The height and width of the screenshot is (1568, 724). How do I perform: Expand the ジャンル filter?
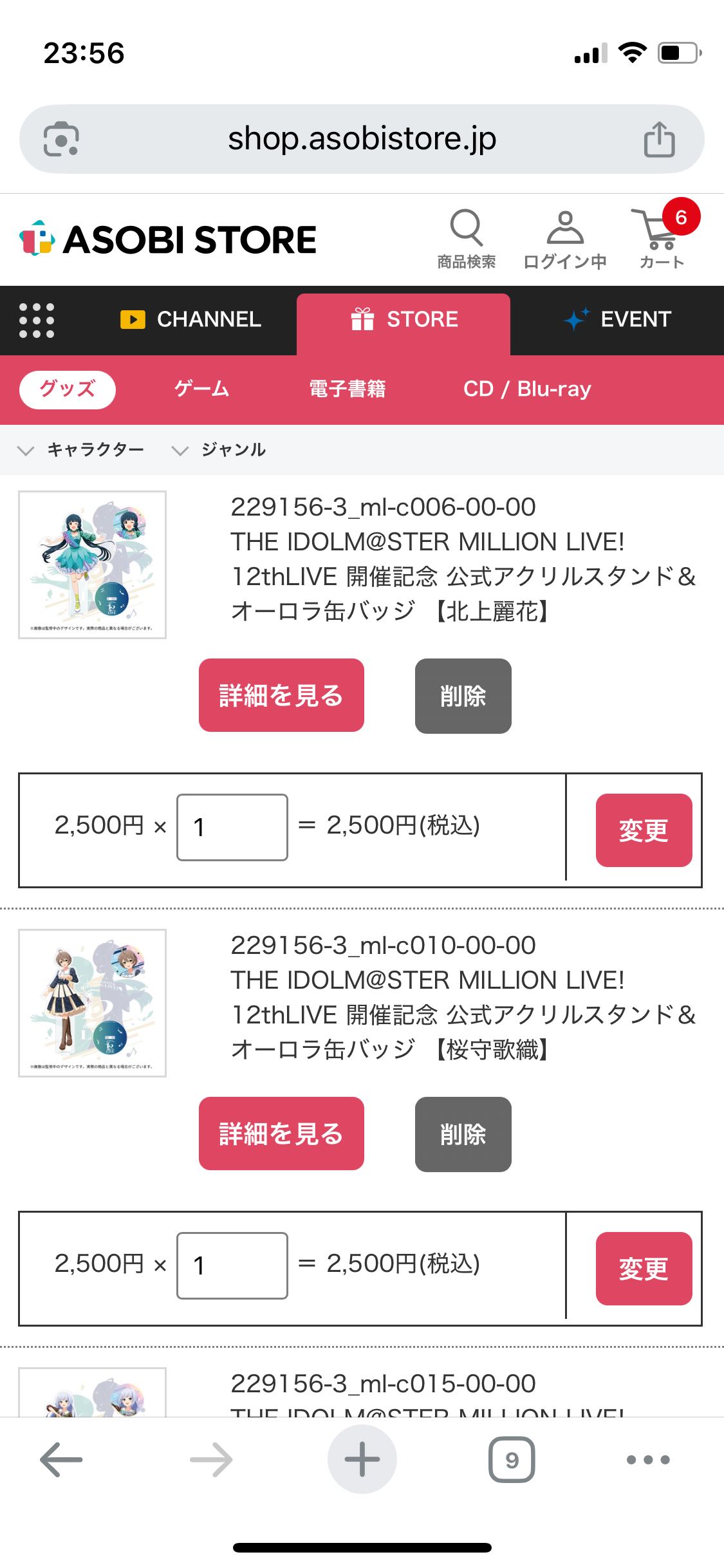(219, 450)
